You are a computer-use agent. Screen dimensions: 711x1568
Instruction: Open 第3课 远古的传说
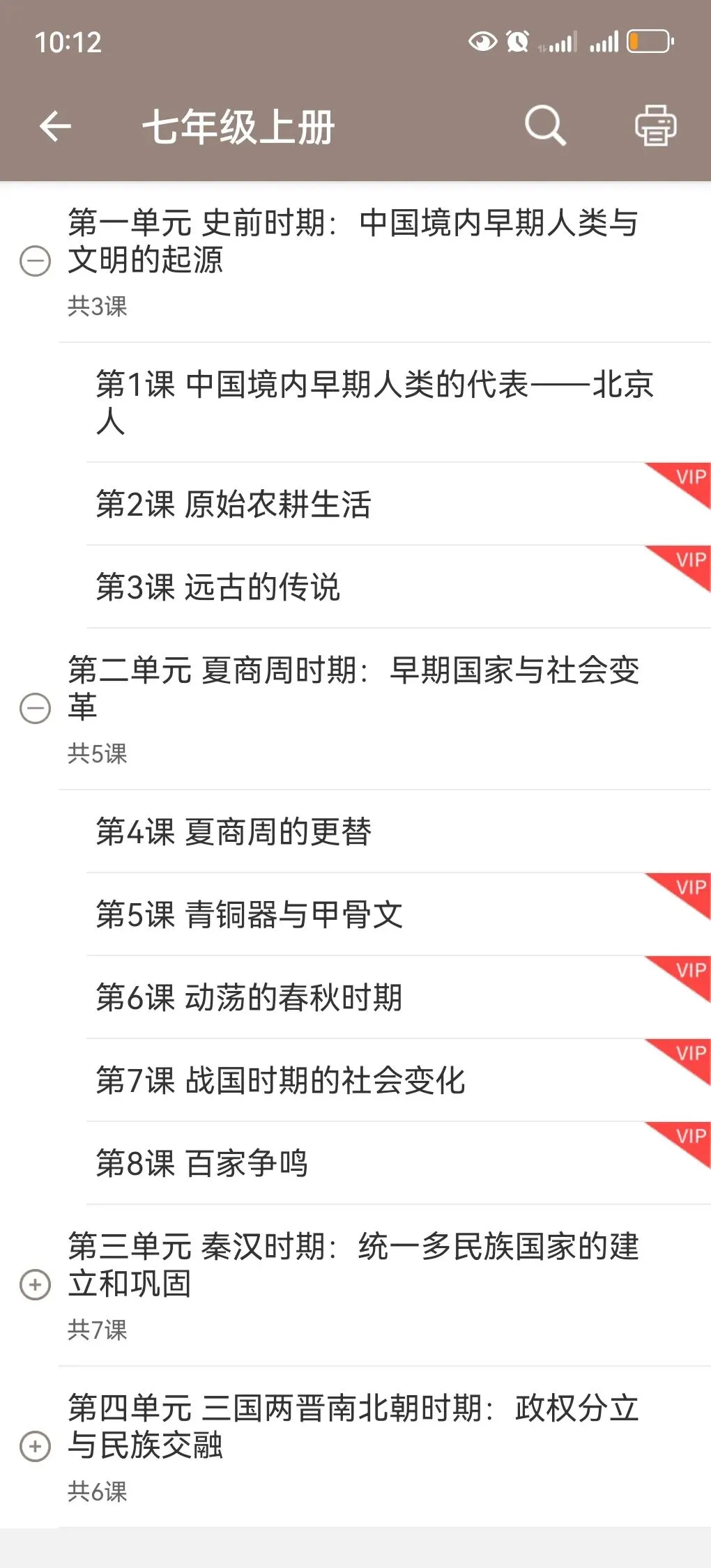click(x=399, y=587)
